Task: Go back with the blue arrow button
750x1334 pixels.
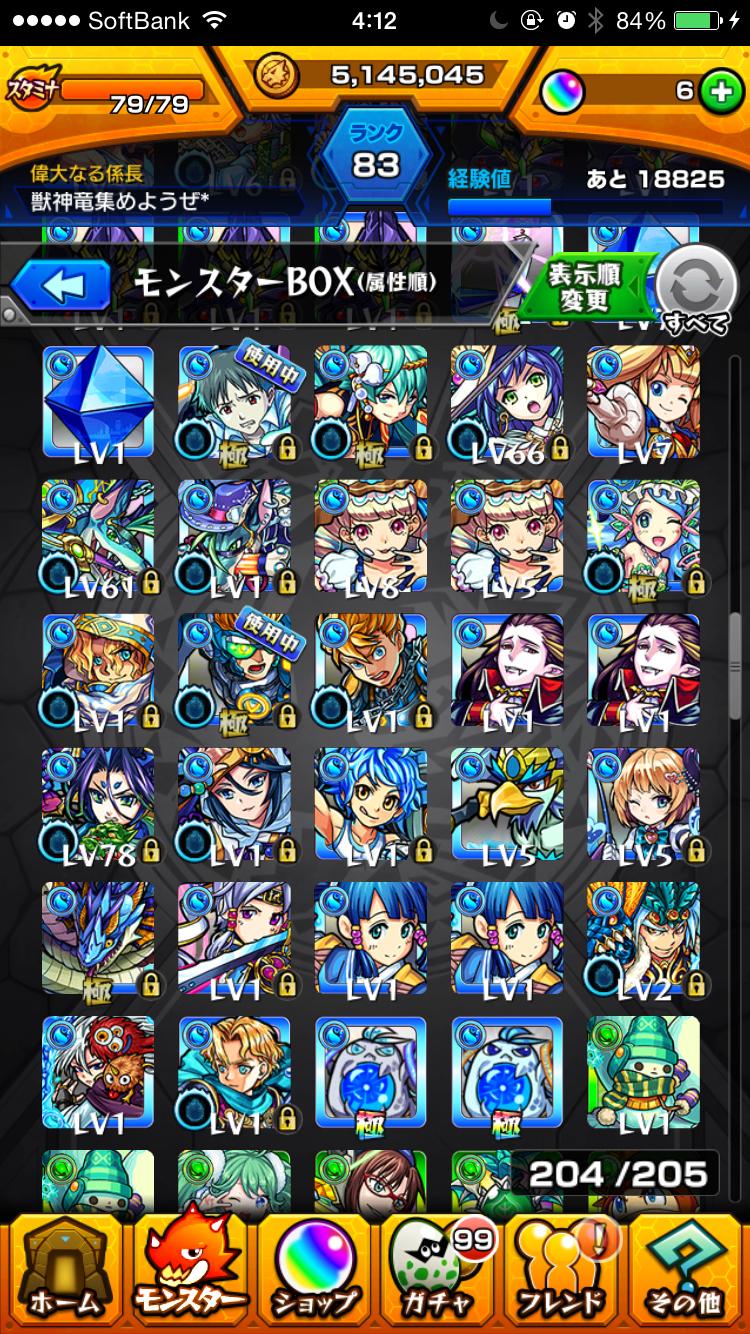Action: [62, 285]
